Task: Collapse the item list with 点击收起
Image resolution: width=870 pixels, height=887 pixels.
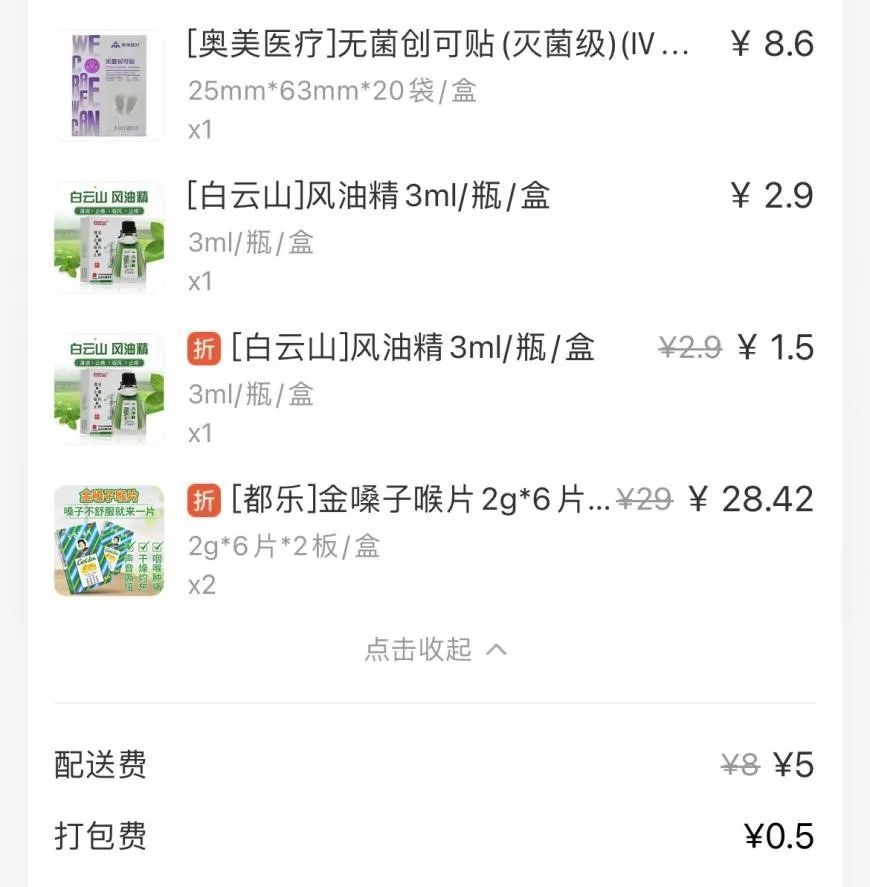Action: (x=435, y=649)
